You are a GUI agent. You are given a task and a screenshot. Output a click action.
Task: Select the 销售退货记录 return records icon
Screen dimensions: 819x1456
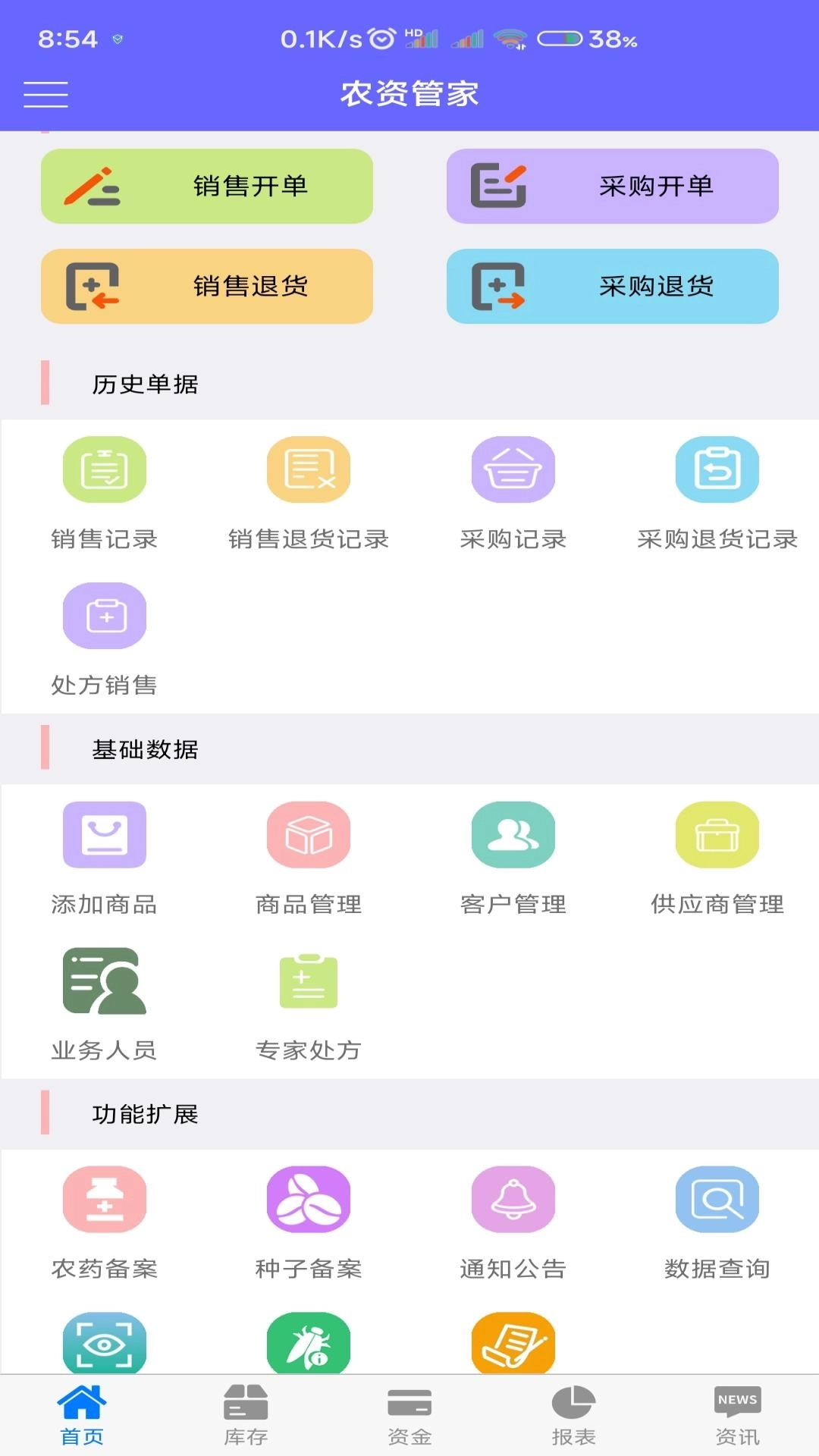(309, 470)
